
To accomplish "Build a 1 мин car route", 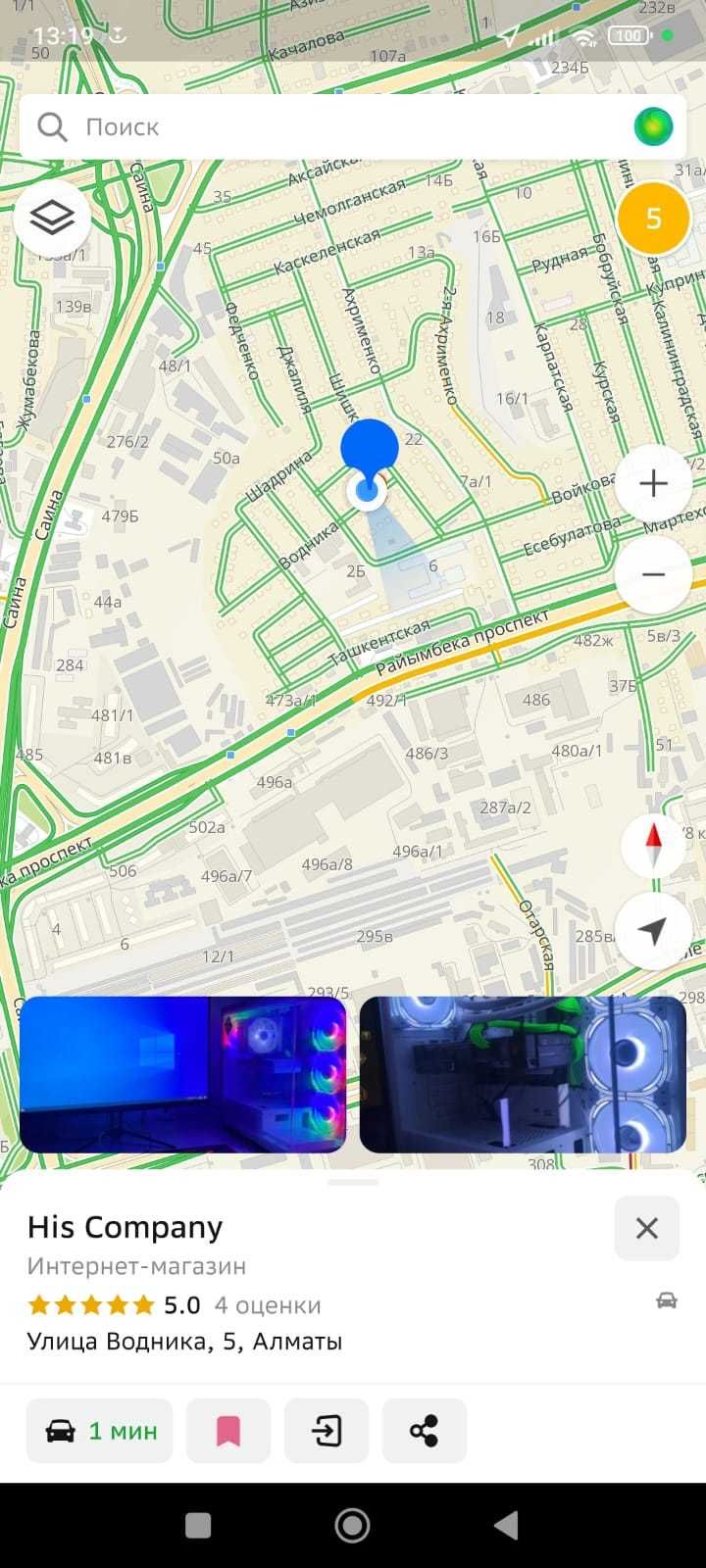I will [100, 1432].
